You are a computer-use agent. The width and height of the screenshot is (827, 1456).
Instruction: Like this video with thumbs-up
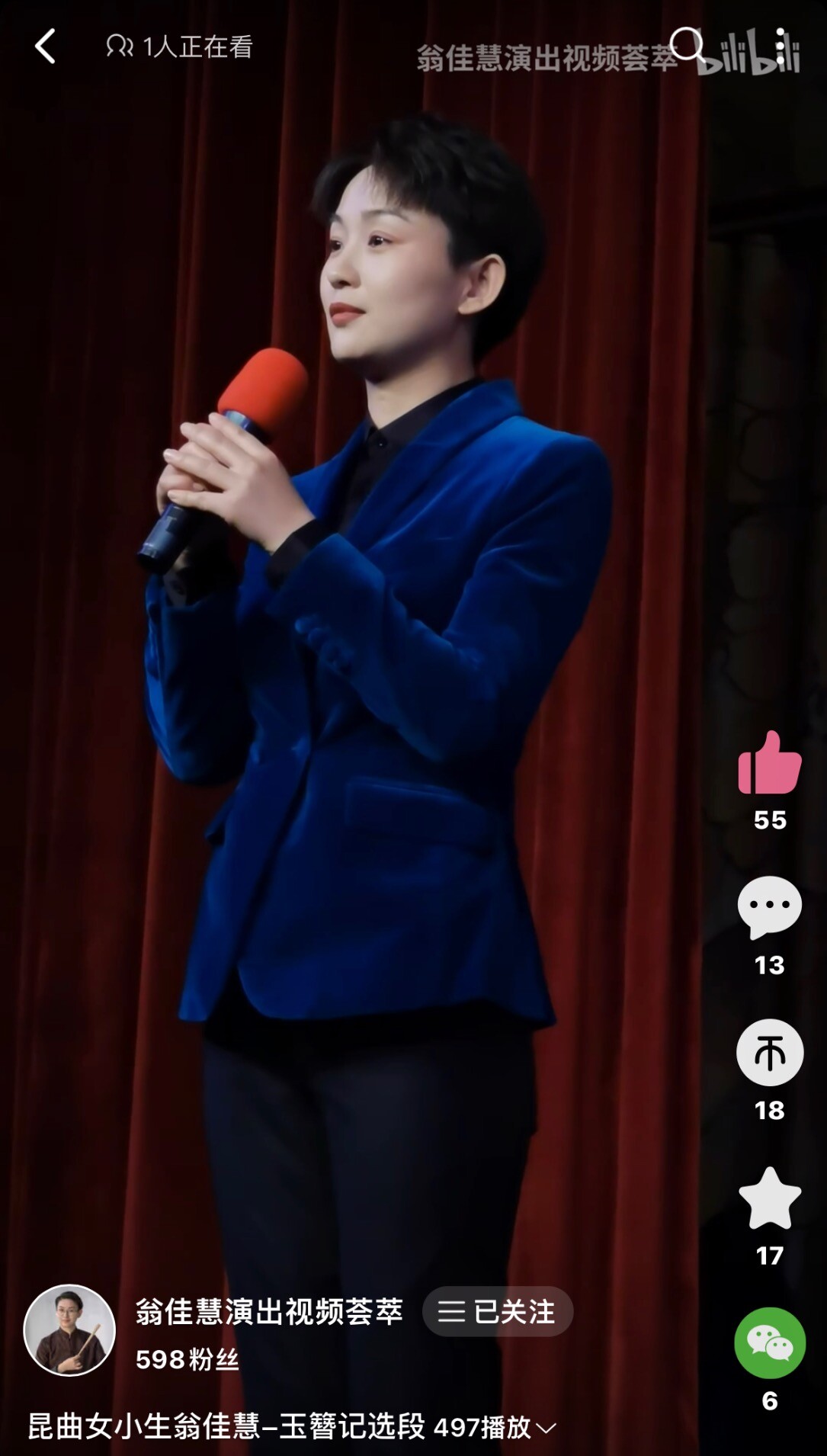[x=770, y=762]
